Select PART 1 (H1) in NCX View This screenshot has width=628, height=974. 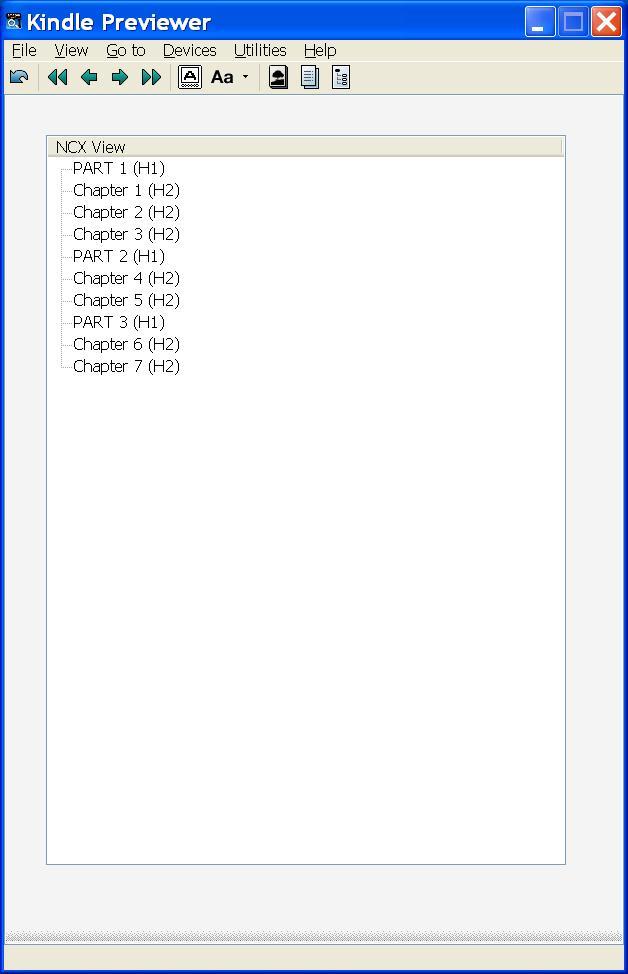tap(118, 168)
